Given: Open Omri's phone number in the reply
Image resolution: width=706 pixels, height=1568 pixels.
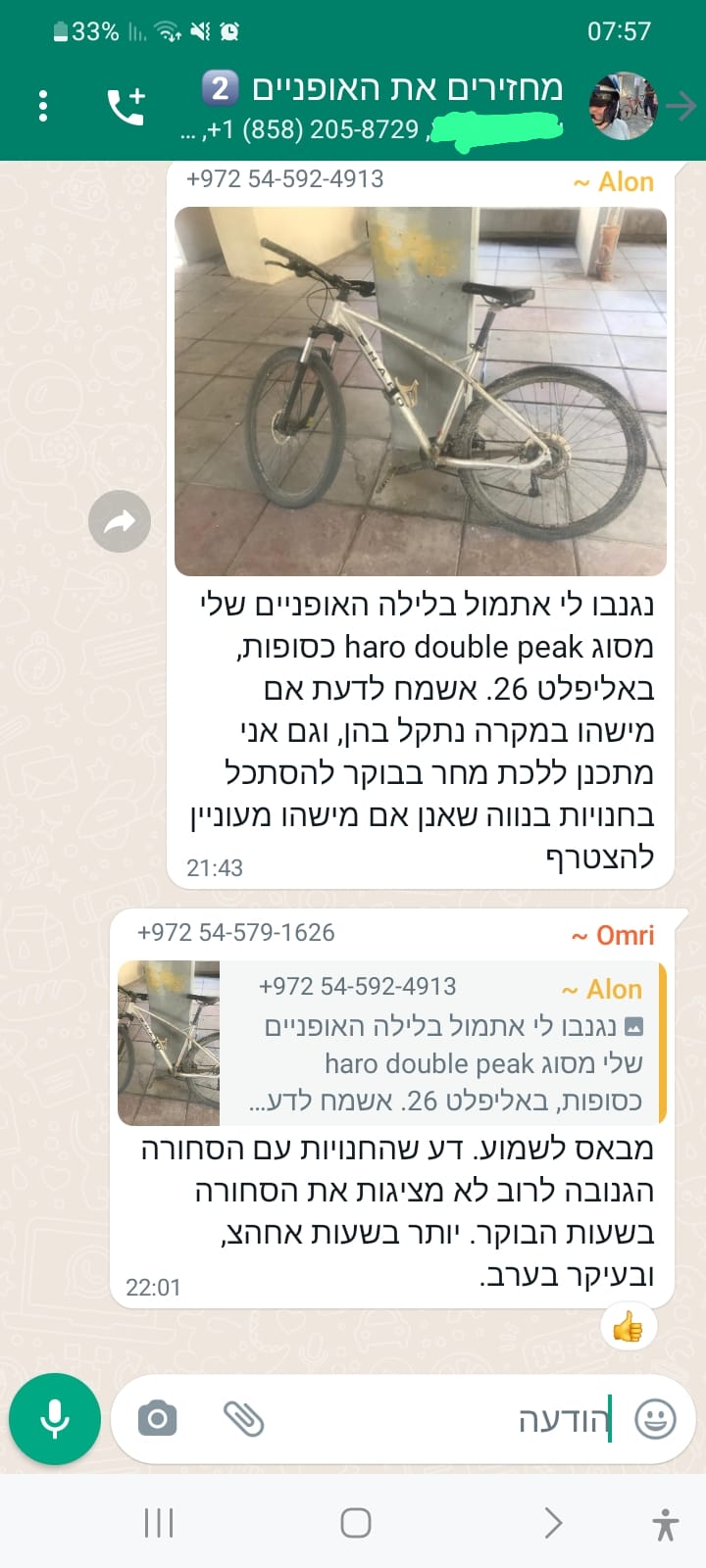Looking at the screenshot, I should 235,932.
